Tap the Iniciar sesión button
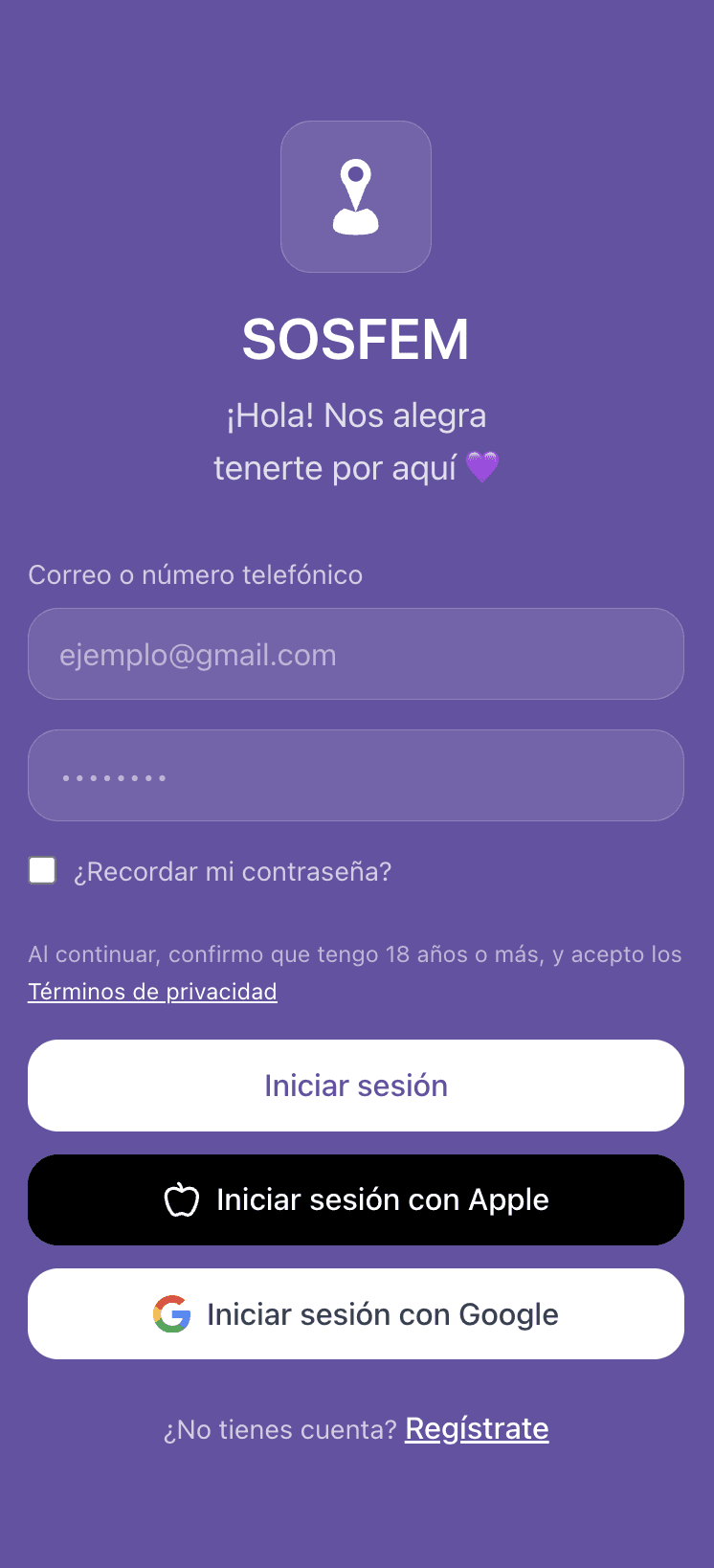 pos(356,1086)
